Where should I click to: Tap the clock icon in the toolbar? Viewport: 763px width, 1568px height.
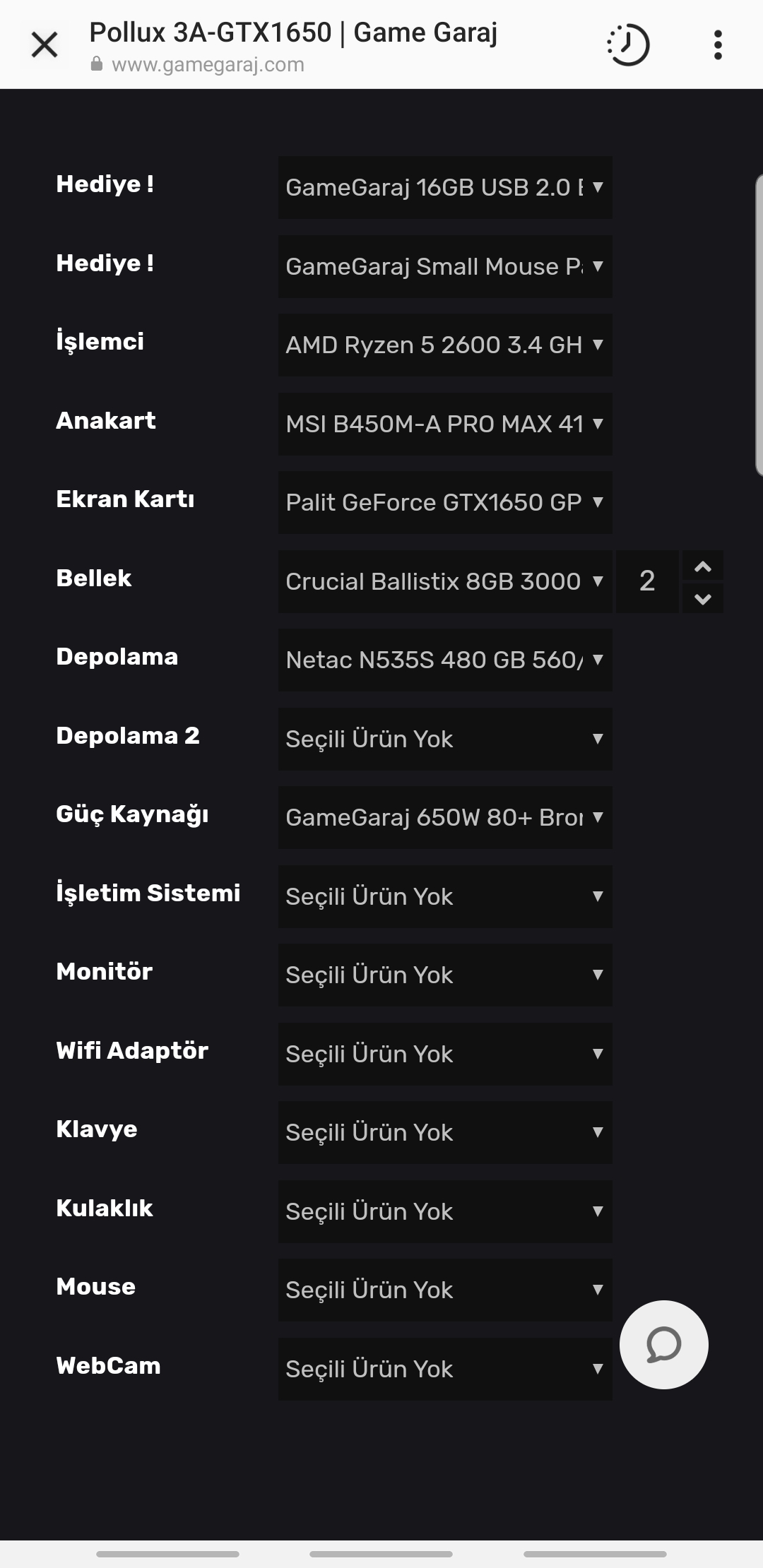point(628,45)
